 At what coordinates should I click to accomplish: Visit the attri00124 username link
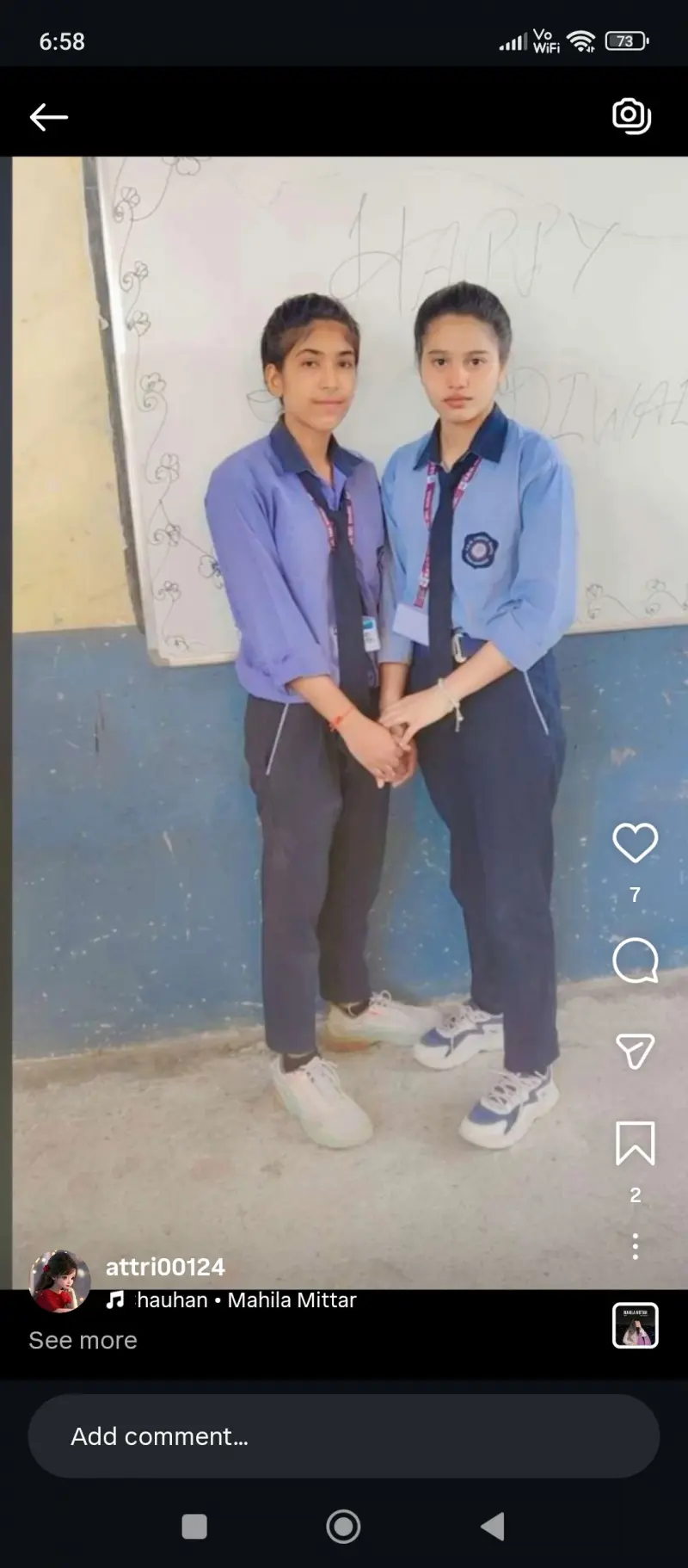coord(165,1267)
